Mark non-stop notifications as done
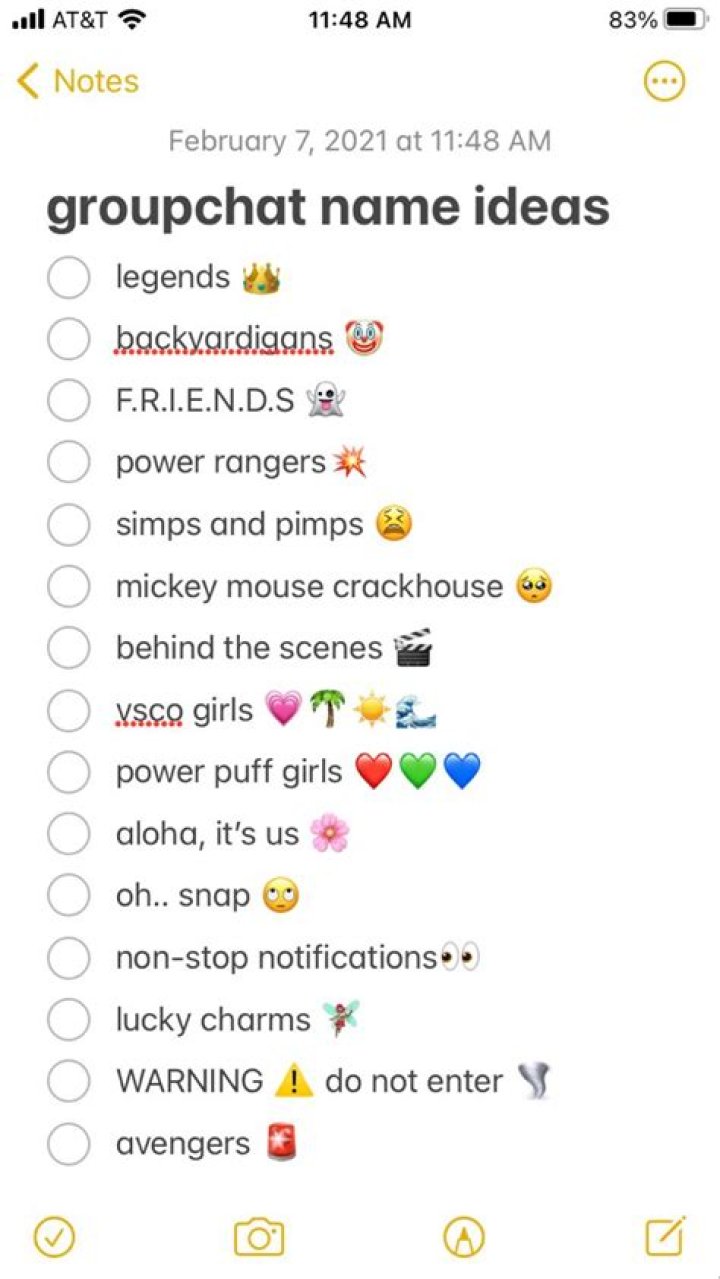The width and height of the screenshot is (720, 1279). pos(69,958)
